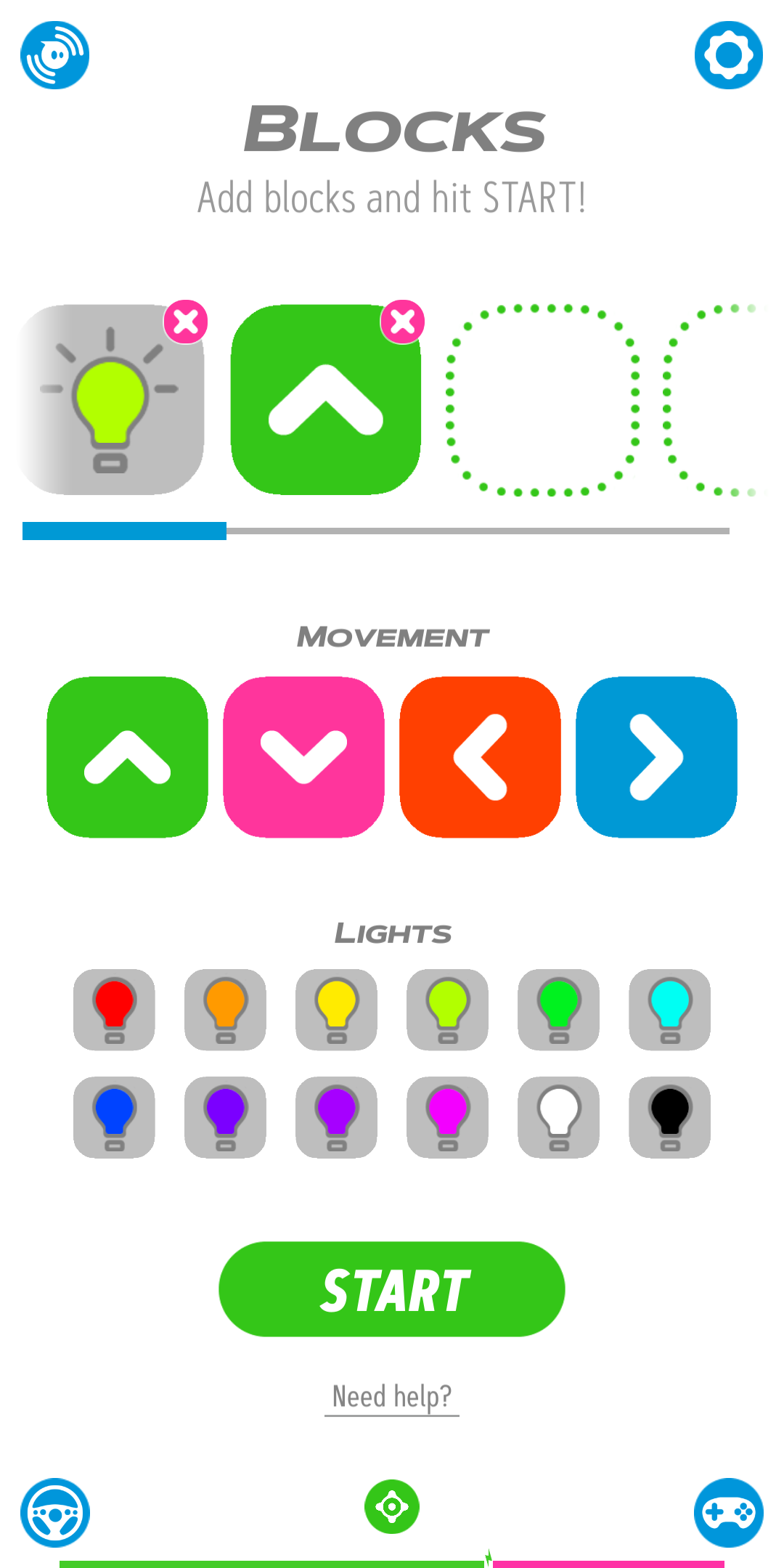The height and width of the screenshot is (1568, 784).
Task: Add the green move forward block
Action: pyautogui.click(x=128, y=757)
